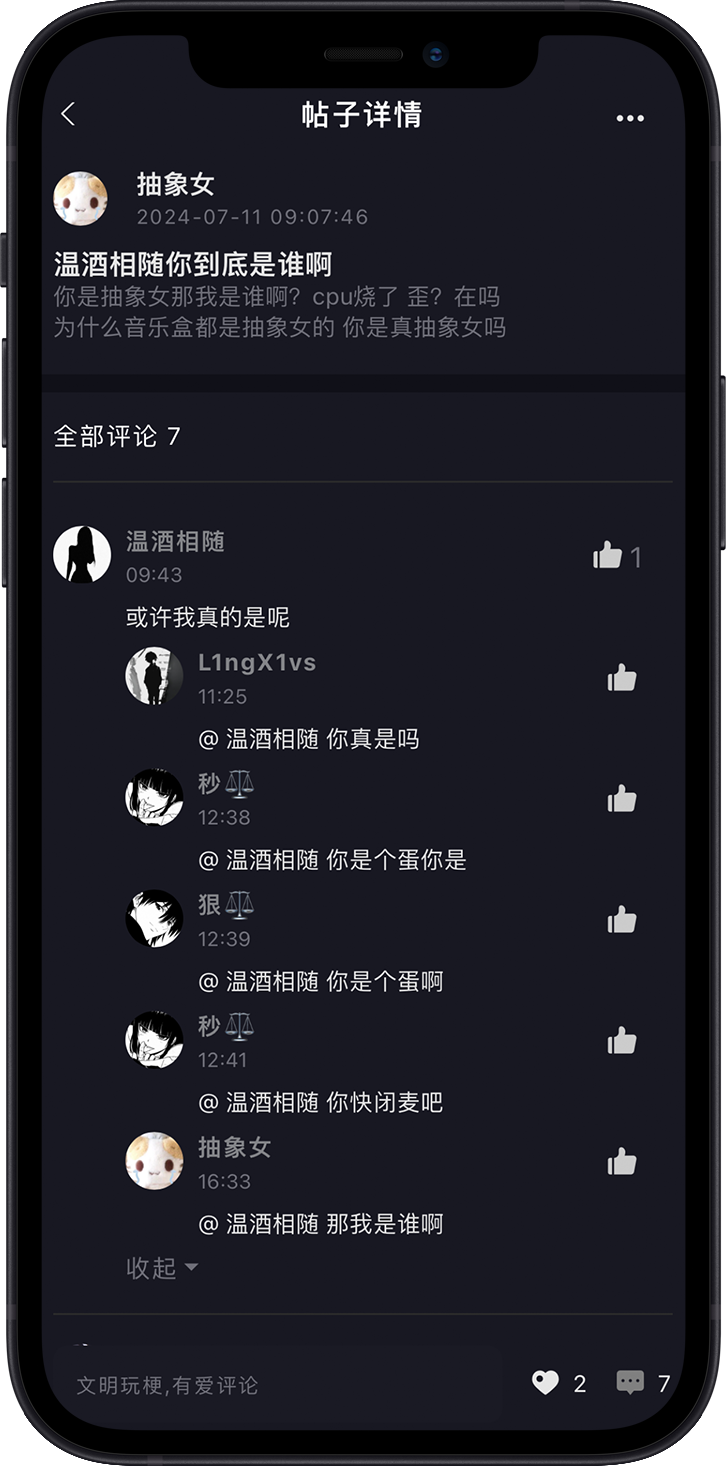Switch to the 全部评论 section header
The height and width of the screenshot is (1466, 726).
pyautogui.click(x=120, y=434)
